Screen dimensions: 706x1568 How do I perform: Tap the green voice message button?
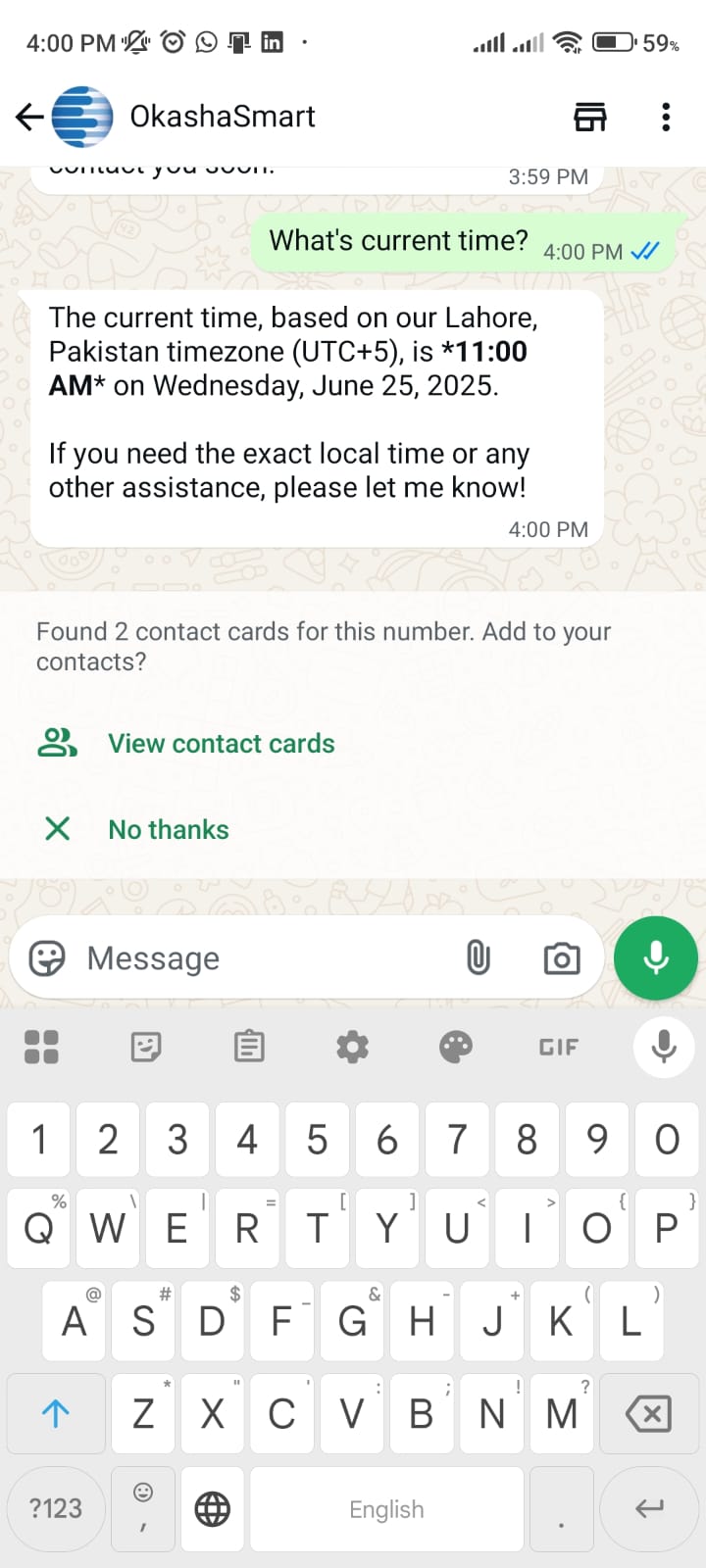[655, 958]
